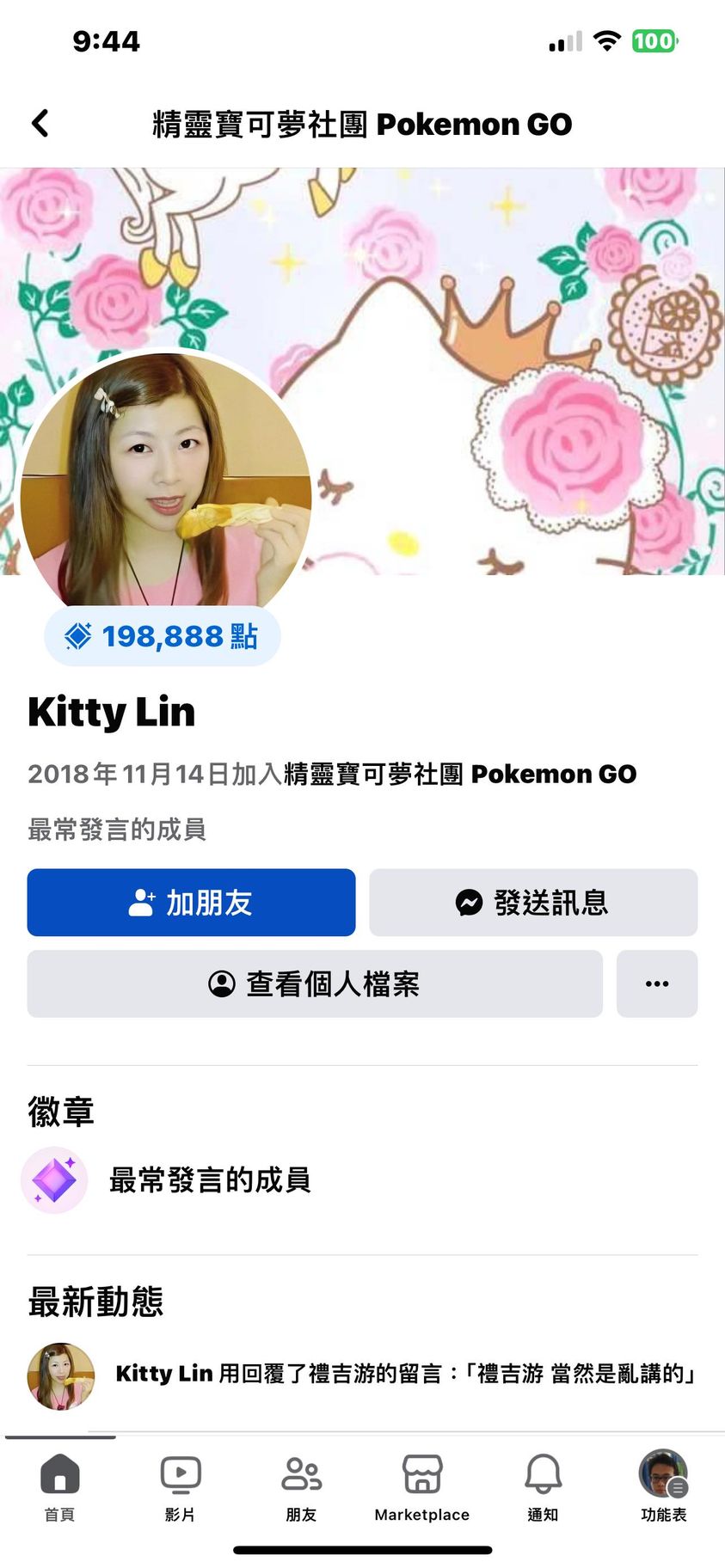Open Kitty Lin's latest reply activity
Screen dimensions: 725x1568
pos(404,1374)
